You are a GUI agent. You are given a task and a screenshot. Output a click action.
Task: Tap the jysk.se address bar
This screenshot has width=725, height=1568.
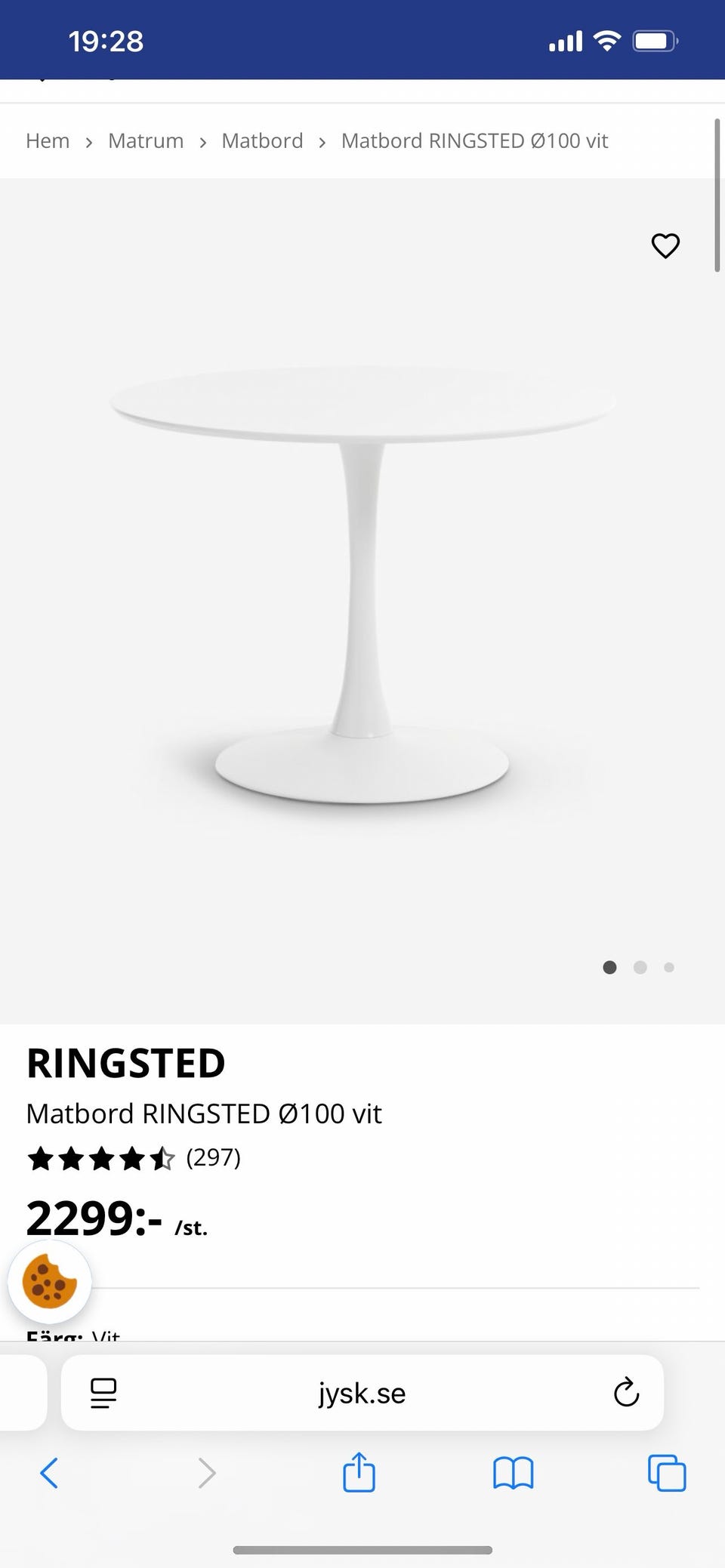[x=362, y=1393]
